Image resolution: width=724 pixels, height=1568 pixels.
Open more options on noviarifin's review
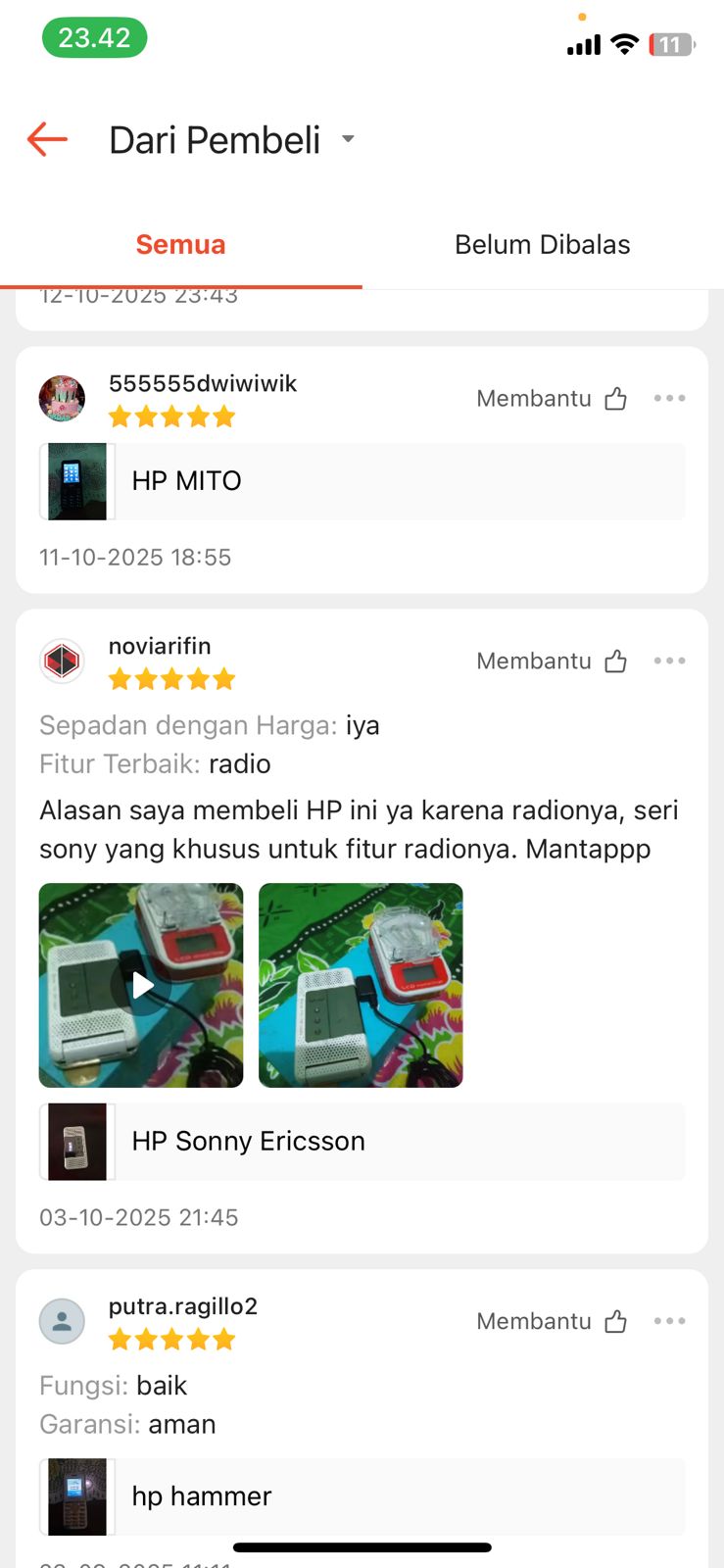[x=669, y=661]
